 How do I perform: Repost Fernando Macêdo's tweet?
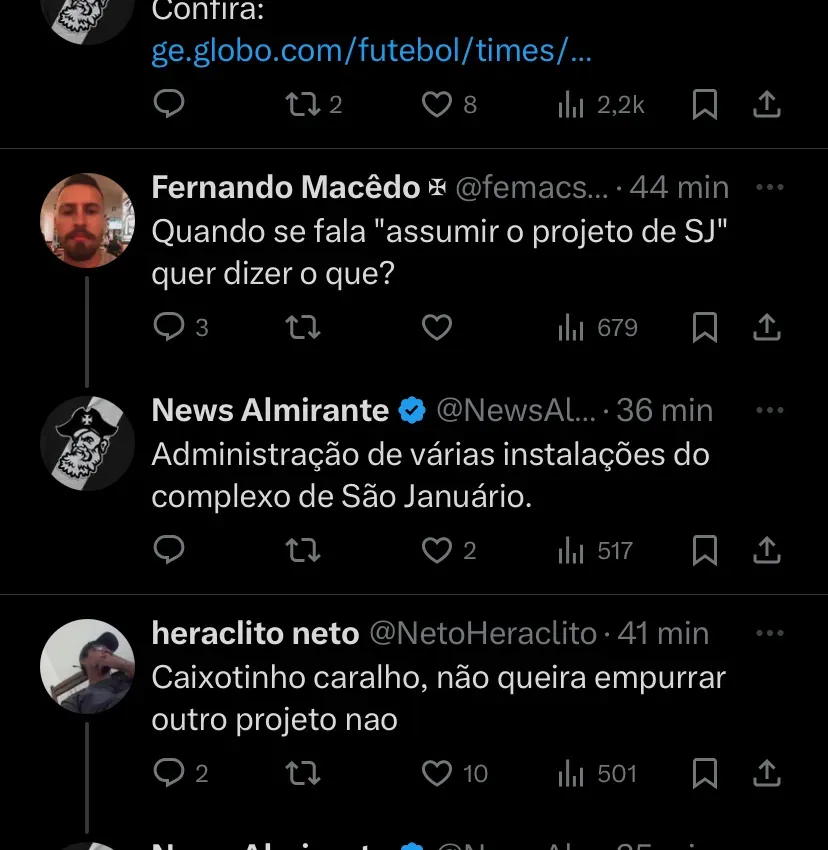click(x=303, y=328)
